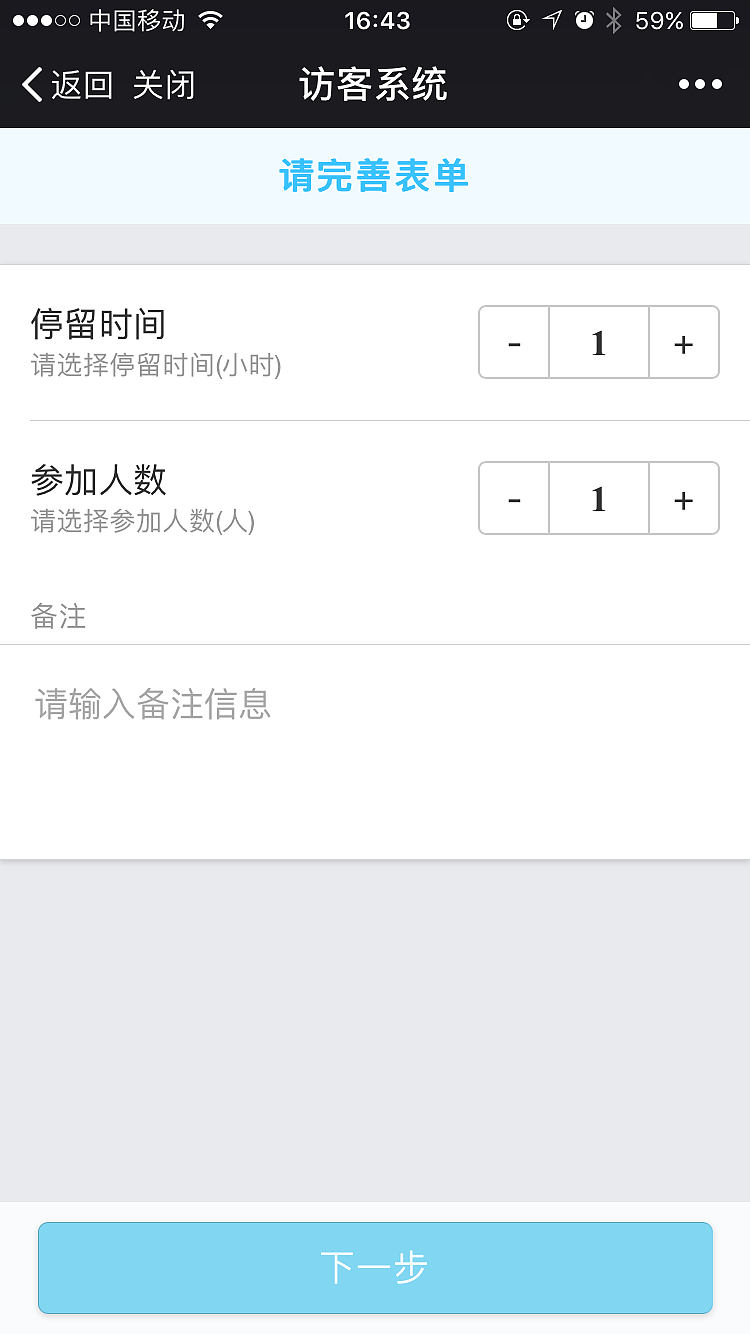750x1334 pixels.
Task: Tap the alarm clock icon in status bar
Action: click(x=583, y=20)
